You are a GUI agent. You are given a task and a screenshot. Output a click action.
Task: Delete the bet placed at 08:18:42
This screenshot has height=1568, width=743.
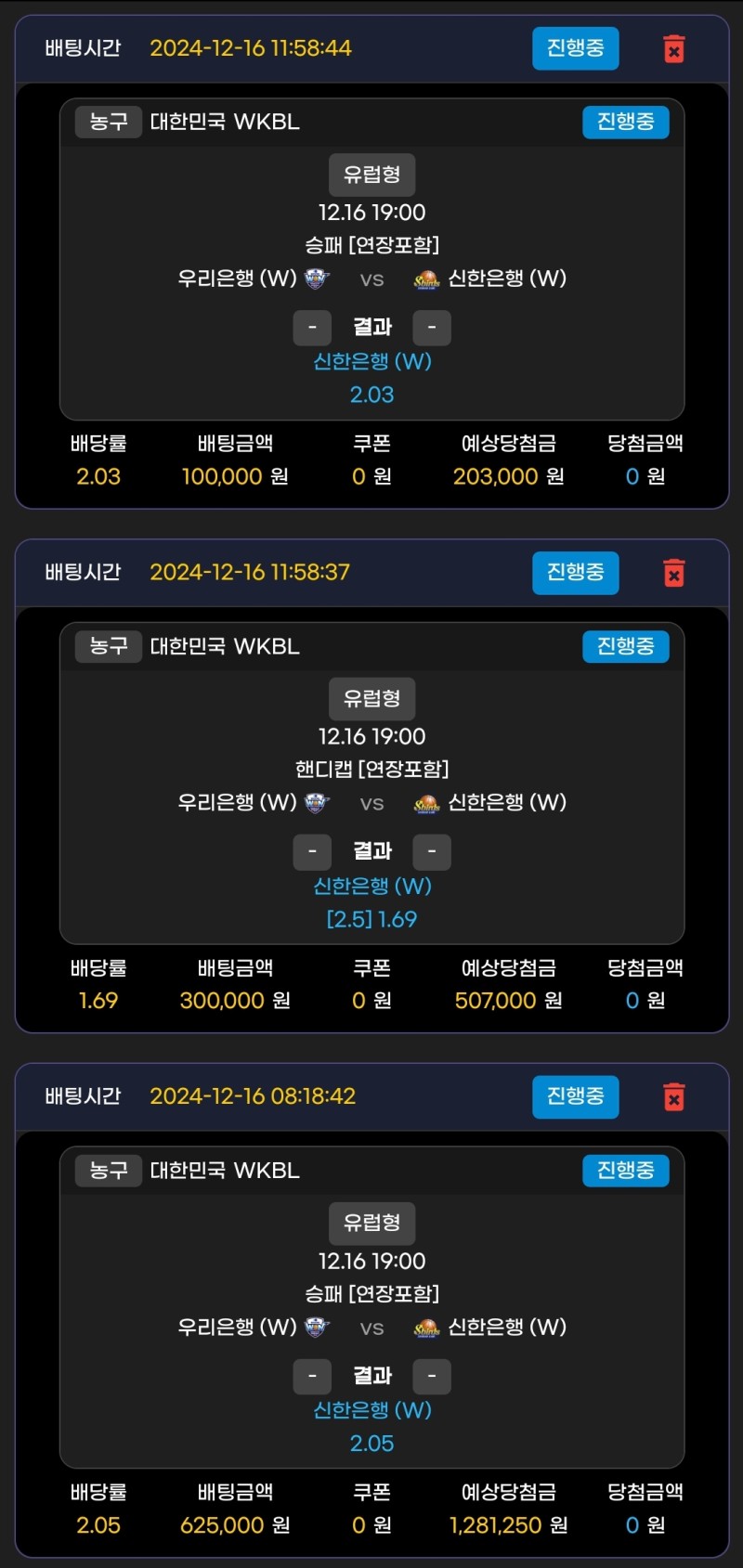coord(674,1097)
